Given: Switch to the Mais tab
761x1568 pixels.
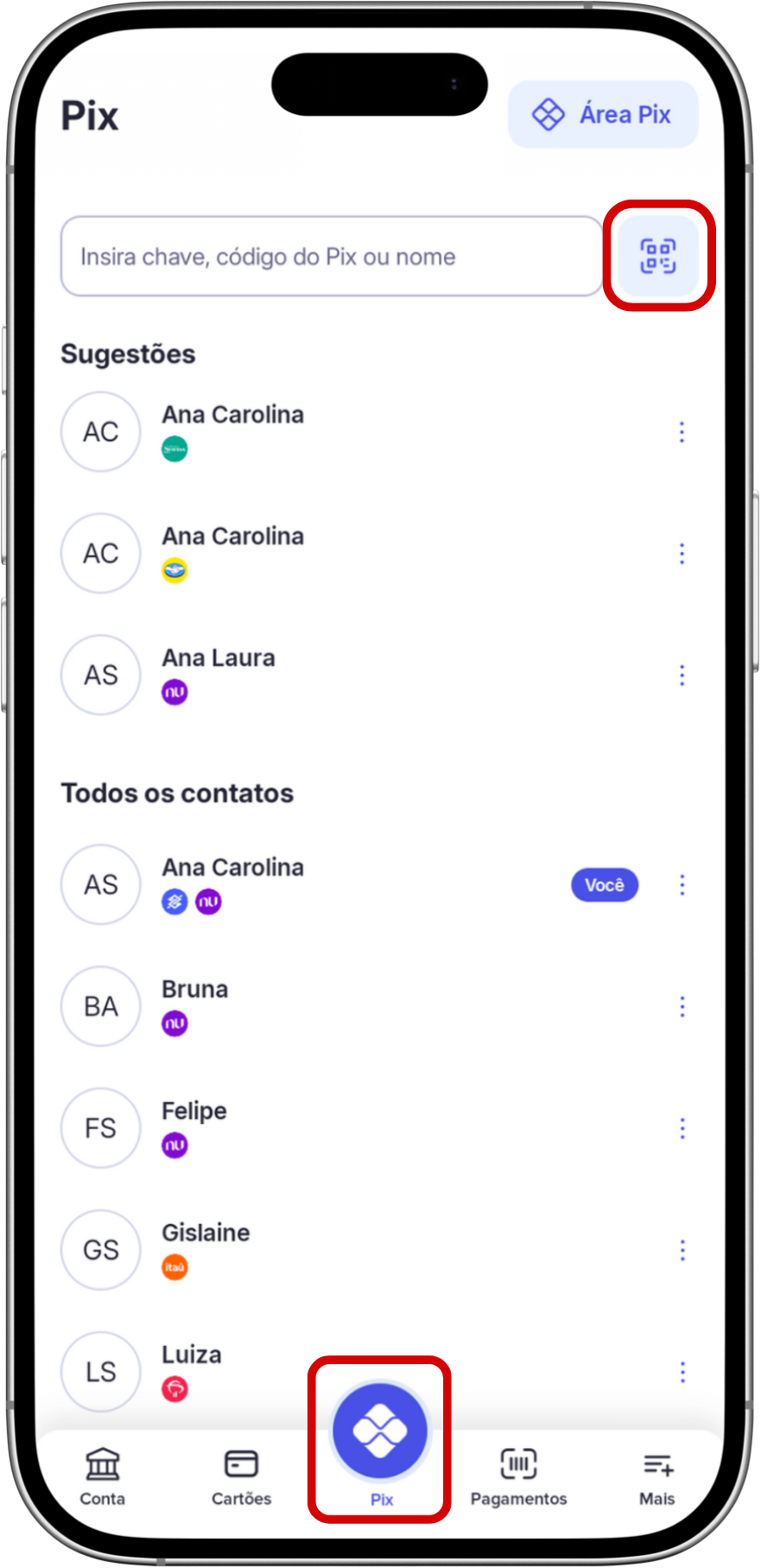Looking at the screenshot, I should coord(656,1476).
